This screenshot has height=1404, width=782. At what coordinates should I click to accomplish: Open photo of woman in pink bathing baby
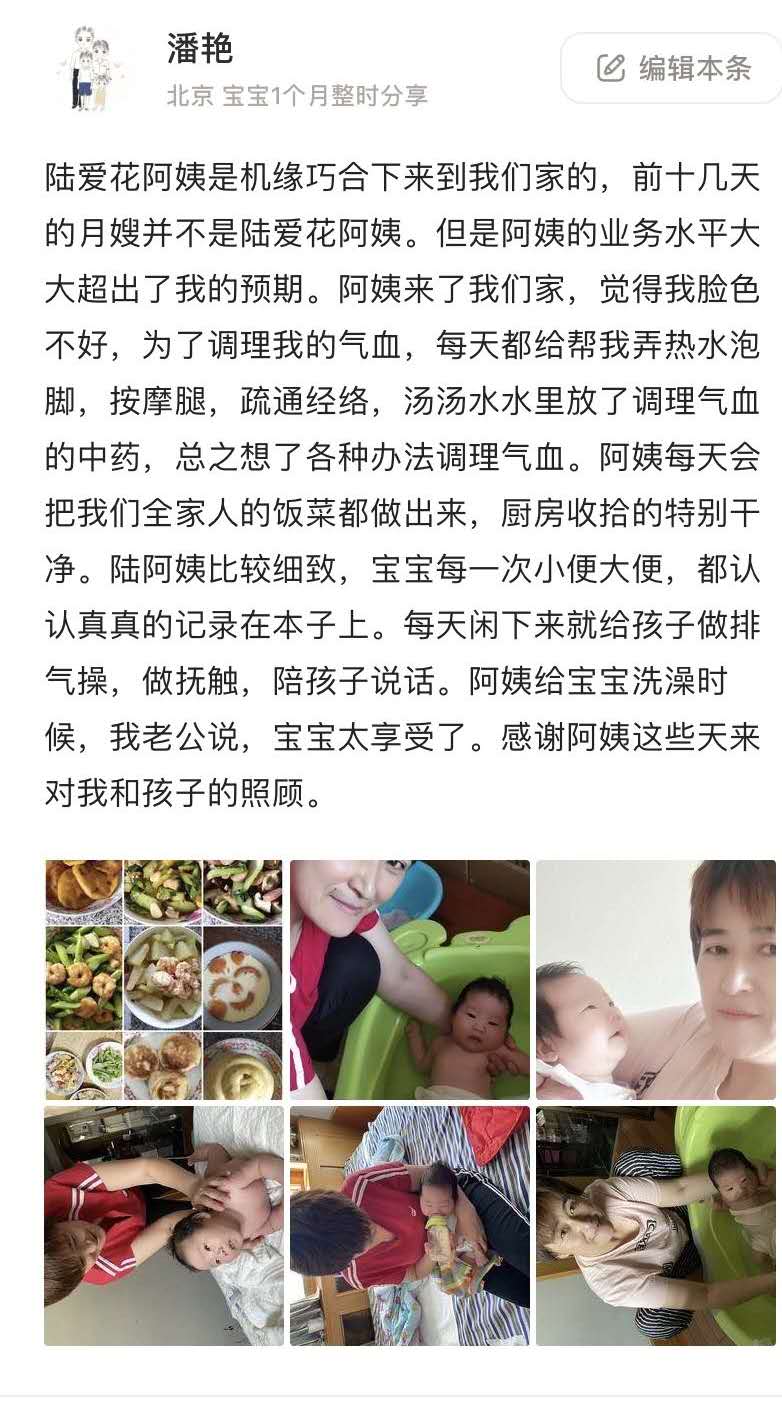click(655, 1225)
